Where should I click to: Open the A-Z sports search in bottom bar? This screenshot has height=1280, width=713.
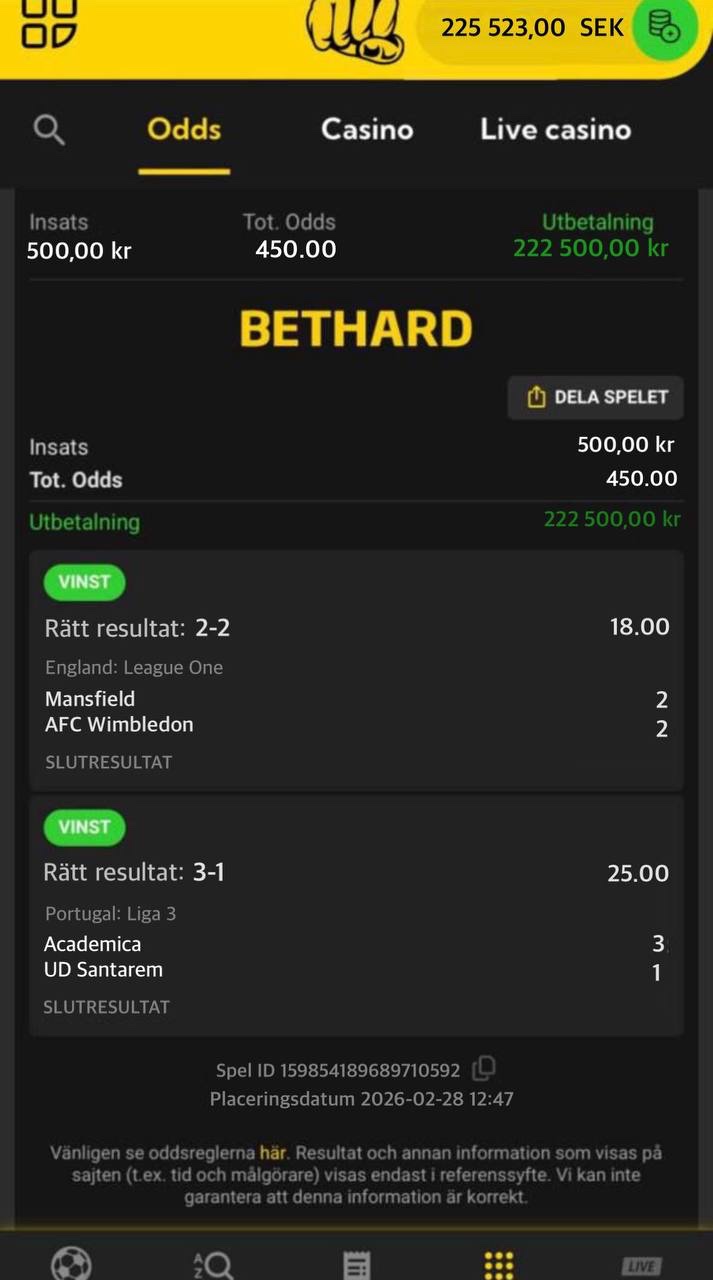(x=213, y=1265)
